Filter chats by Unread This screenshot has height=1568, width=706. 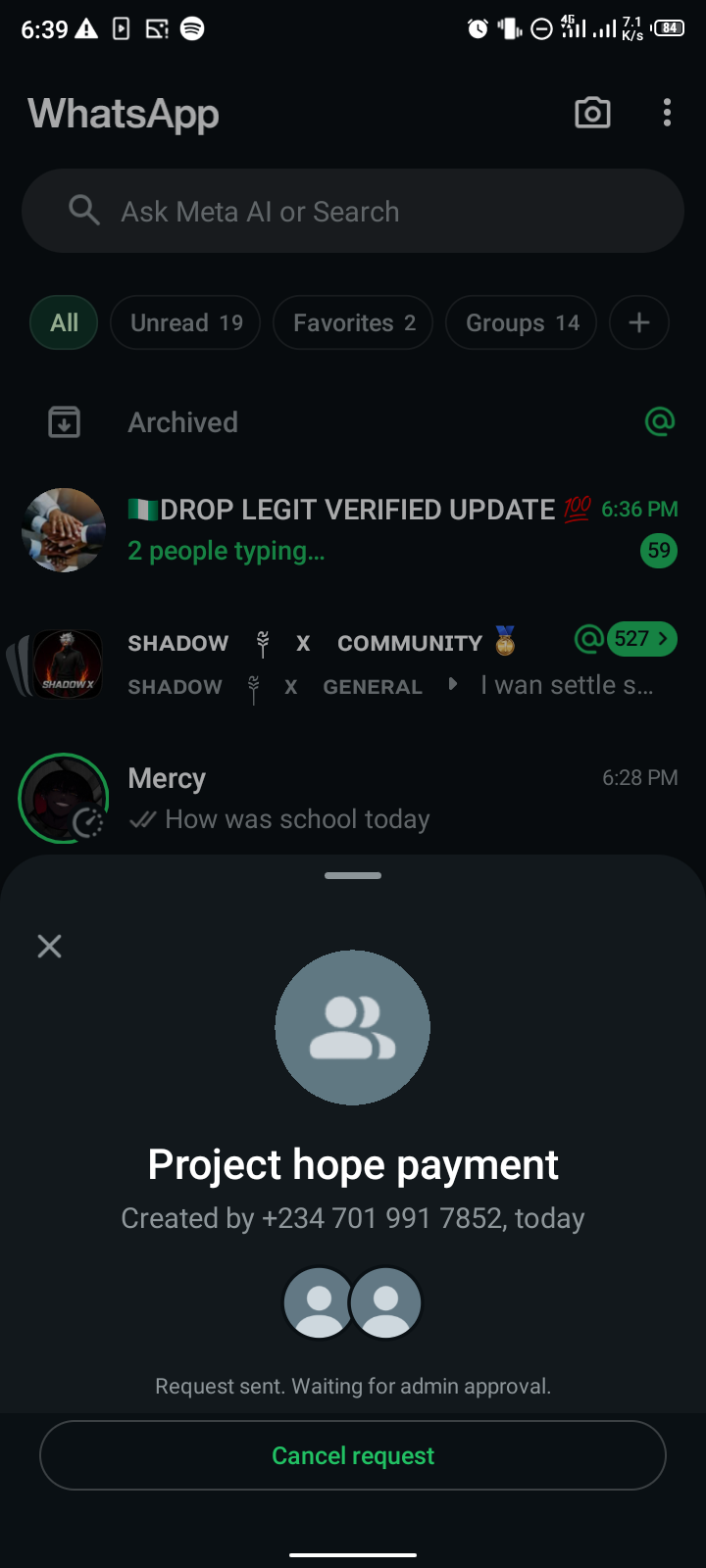[186, 322]
